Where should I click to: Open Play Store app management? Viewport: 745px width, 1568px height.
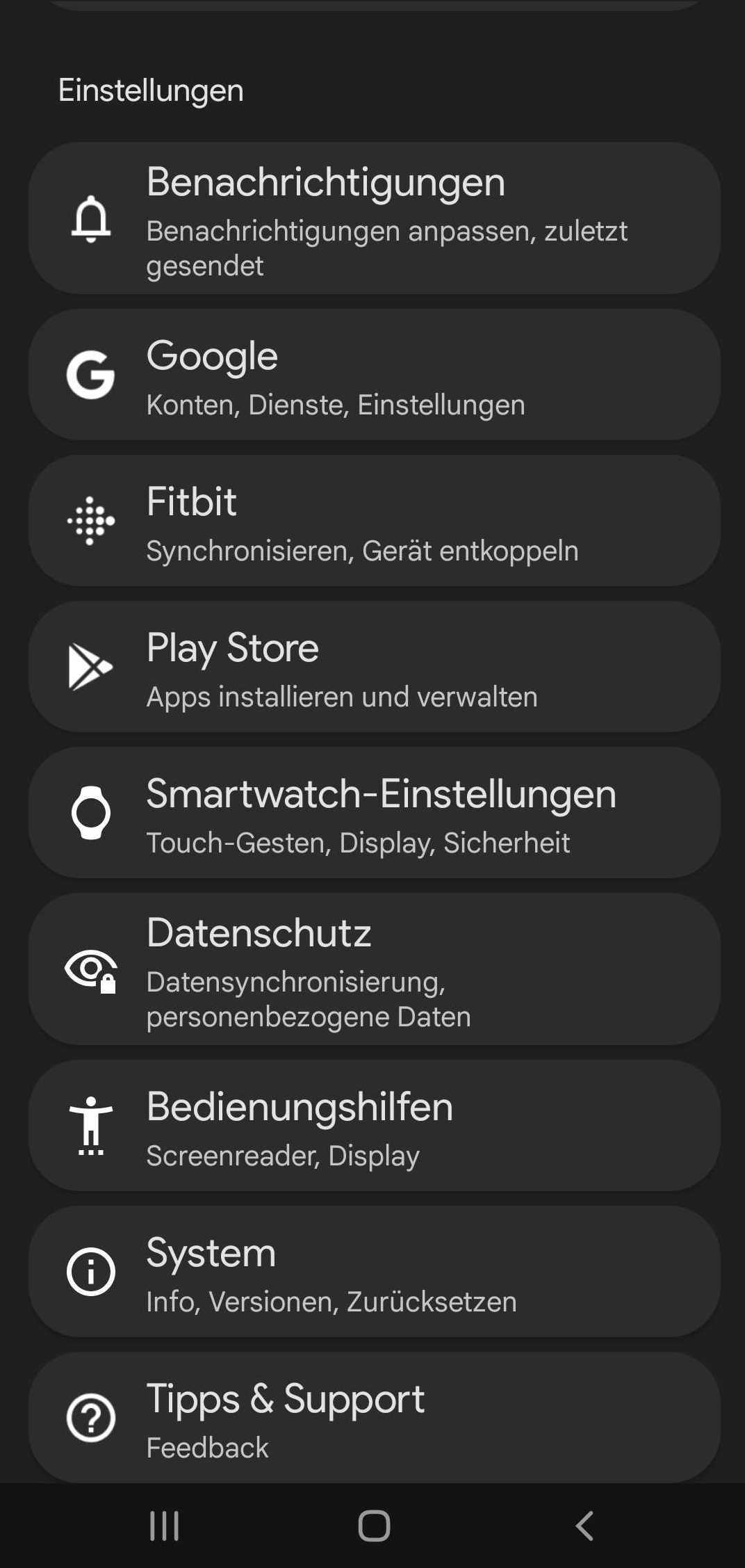coord(374,667)
